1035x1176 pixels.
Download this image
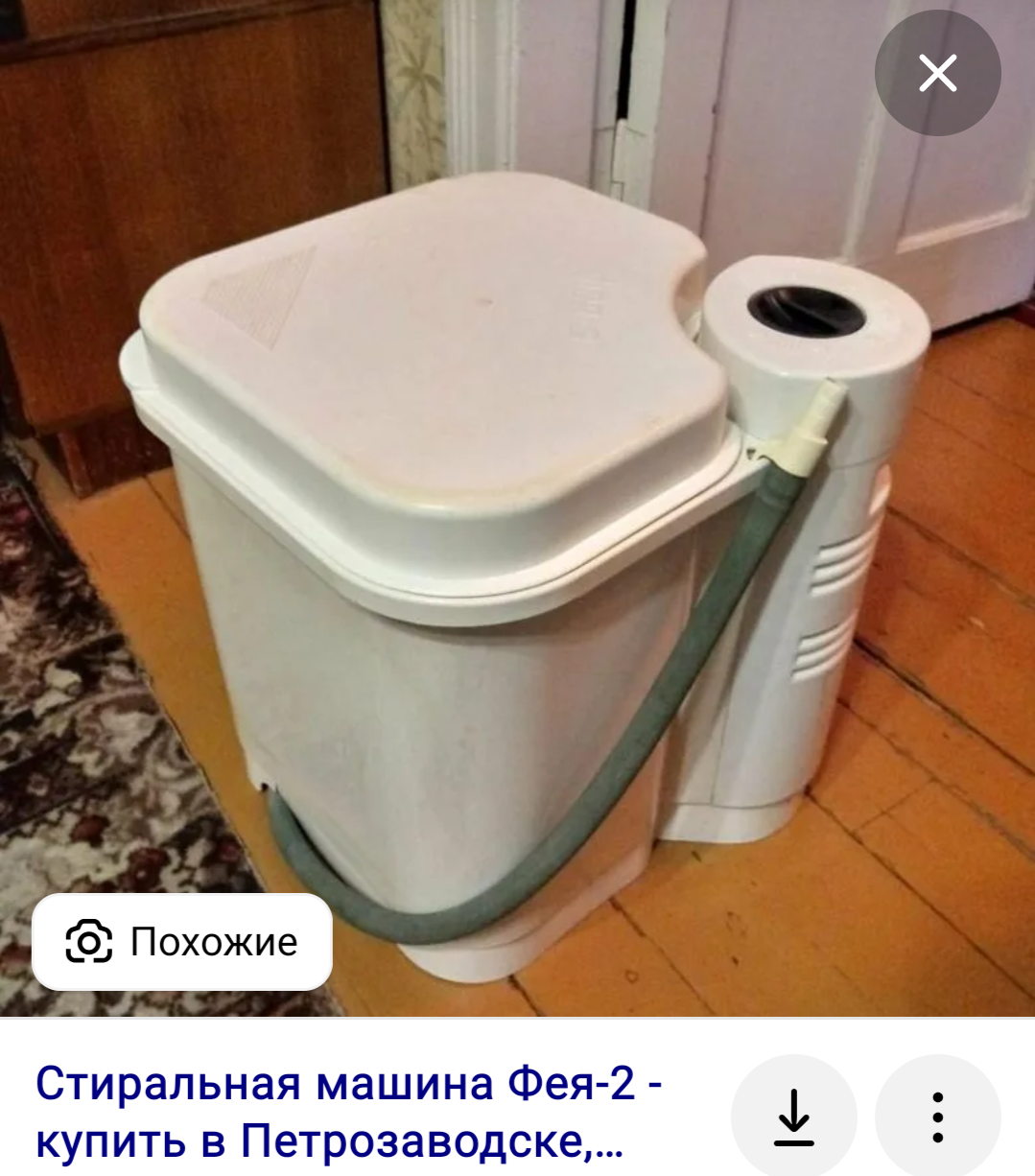click(793, 1117)
